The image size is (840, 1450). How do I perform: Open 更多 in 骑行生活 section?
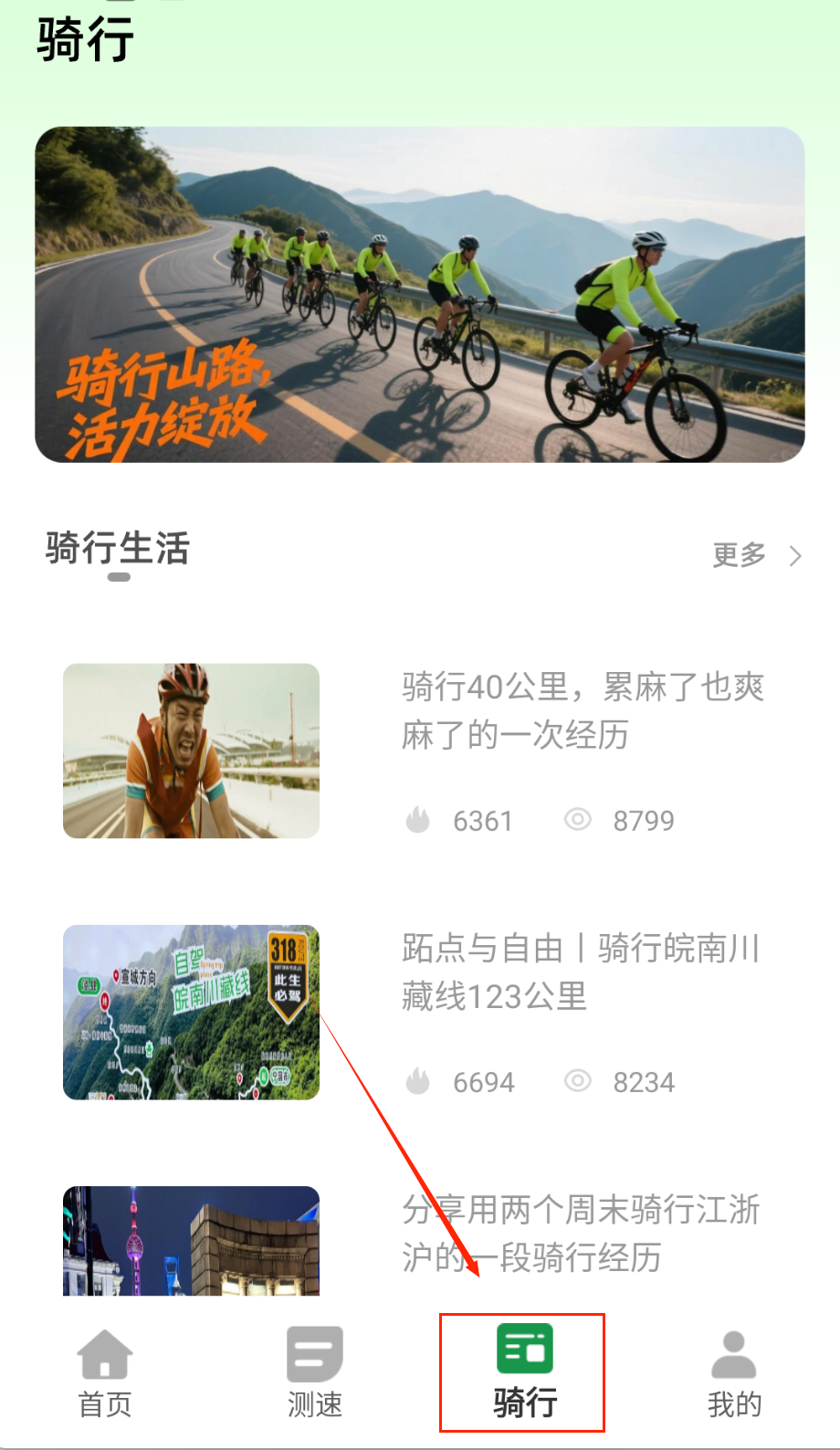(756, 554)
